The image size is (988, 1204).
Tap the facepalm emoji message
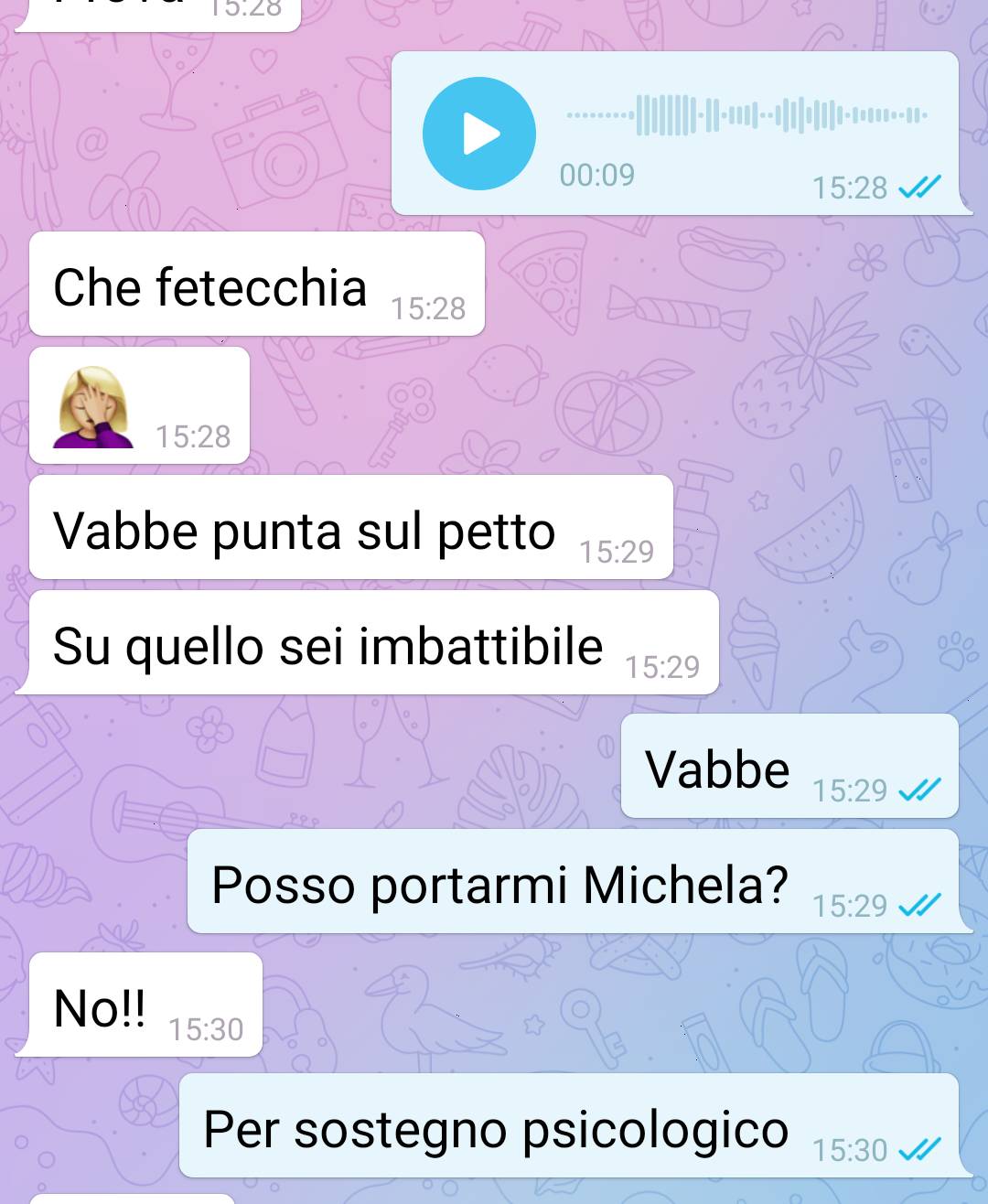(94, 407)
